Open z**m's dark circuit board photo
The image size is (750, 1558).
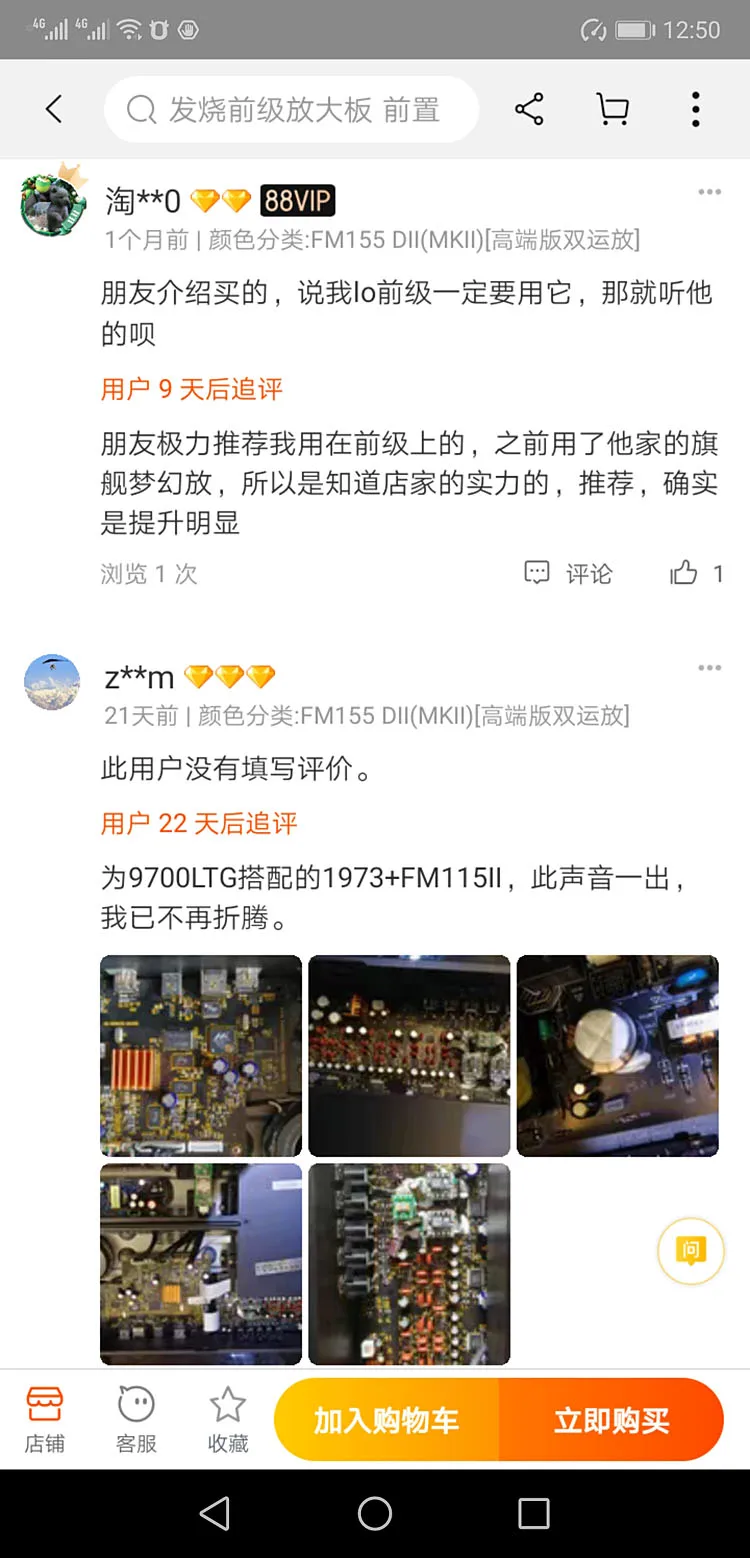click(x=409, y=1055)
